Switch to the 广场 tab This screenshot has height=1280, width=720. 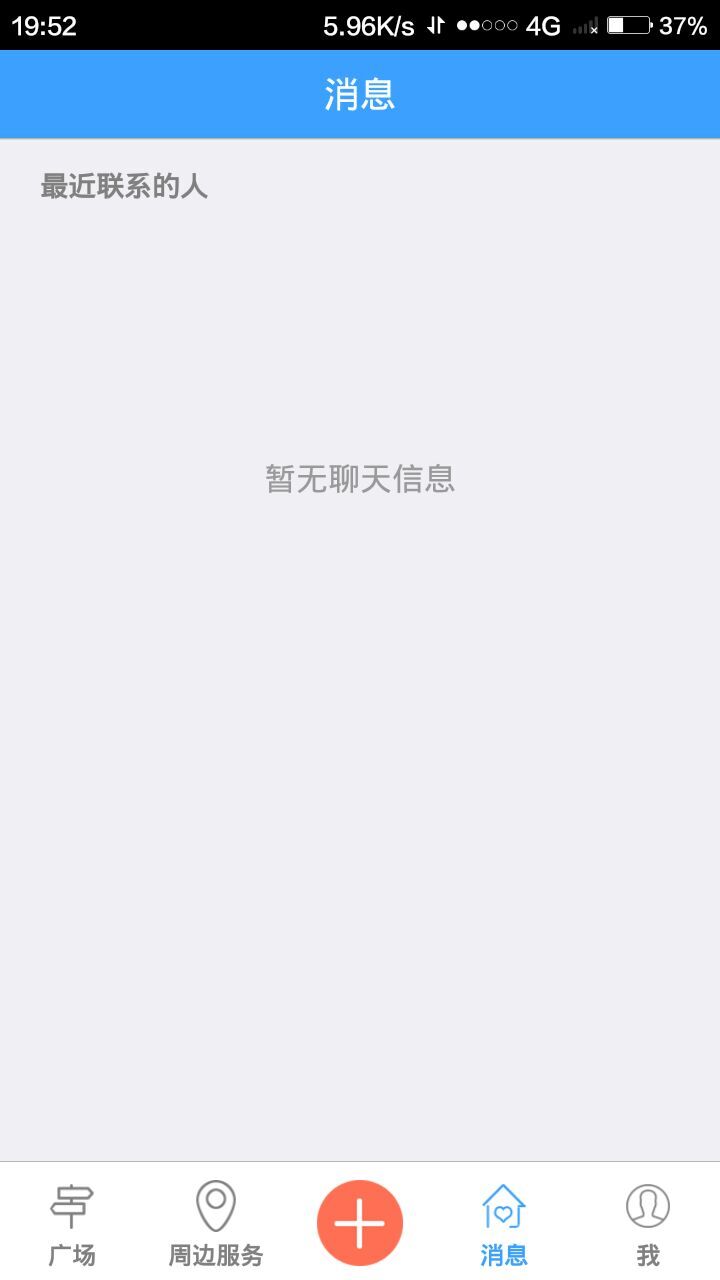[x=72, y=1223]
